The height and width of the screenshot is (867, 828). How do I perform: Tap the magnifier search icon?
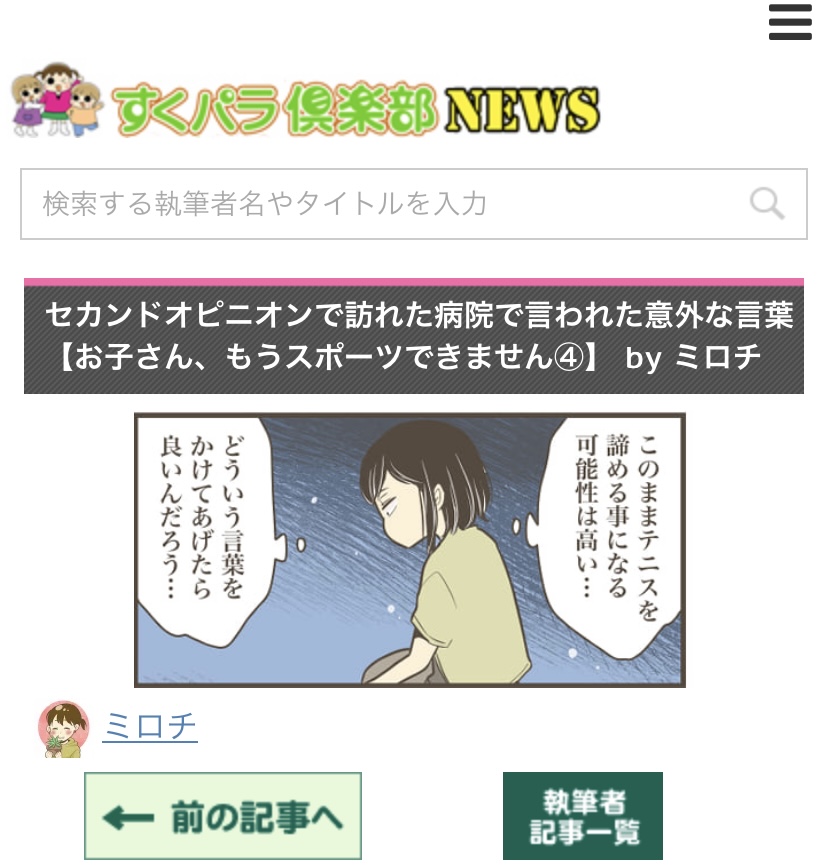(767, 204)
